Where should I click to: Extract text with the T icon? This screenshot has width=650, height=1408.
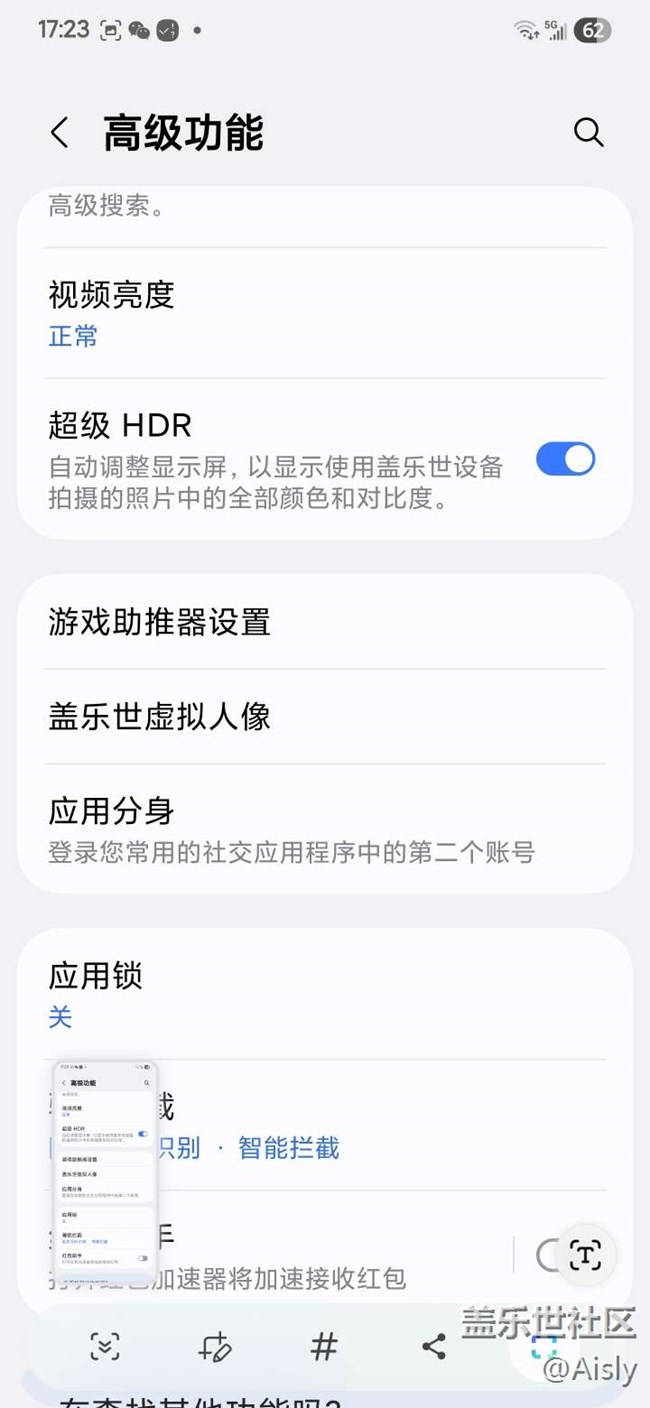click(x=584, y=1255)
